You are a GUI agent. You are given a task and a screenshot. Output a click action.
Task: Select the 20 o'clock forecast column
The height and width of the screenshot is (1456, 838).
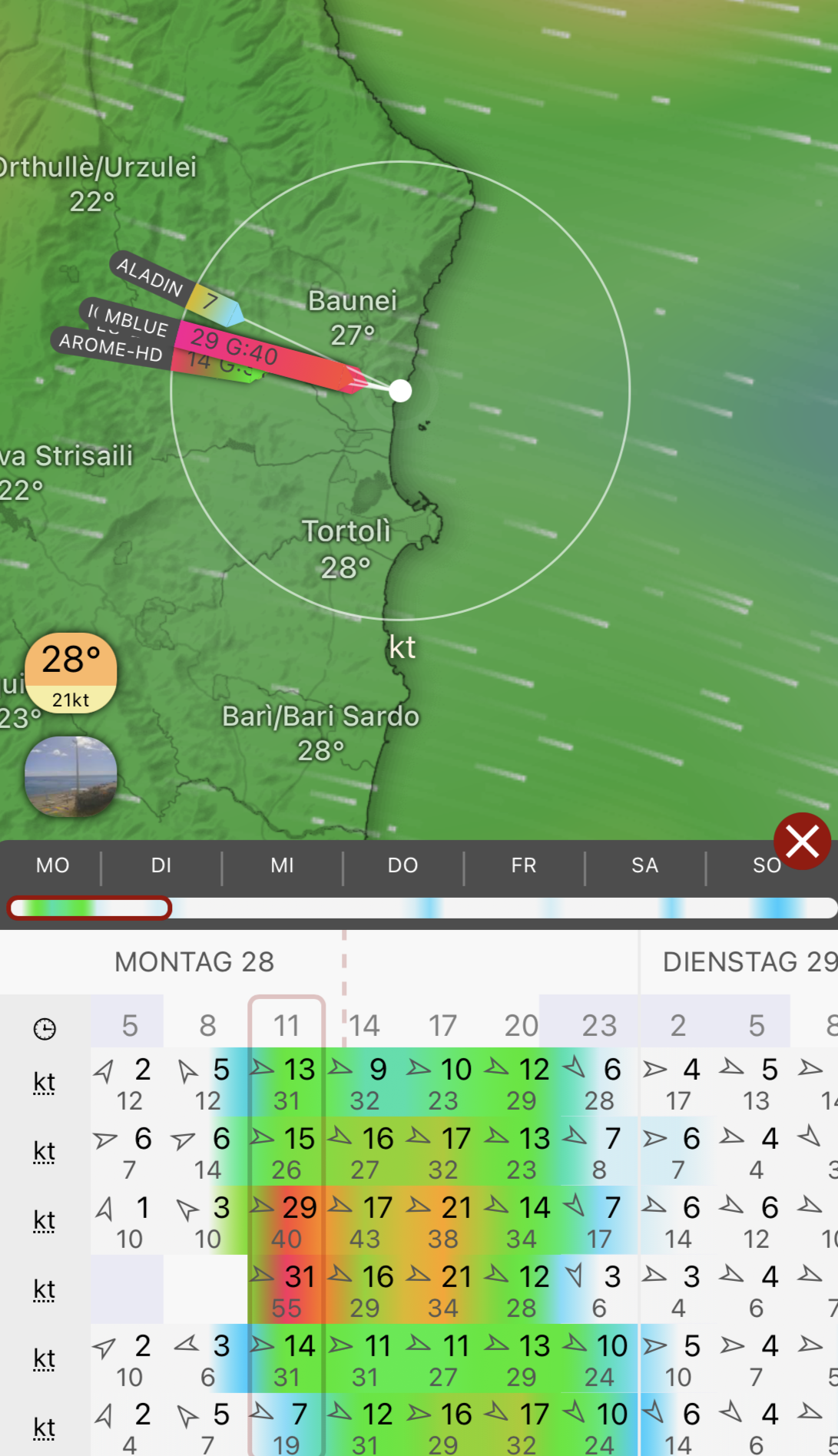tap(521, 1025)
